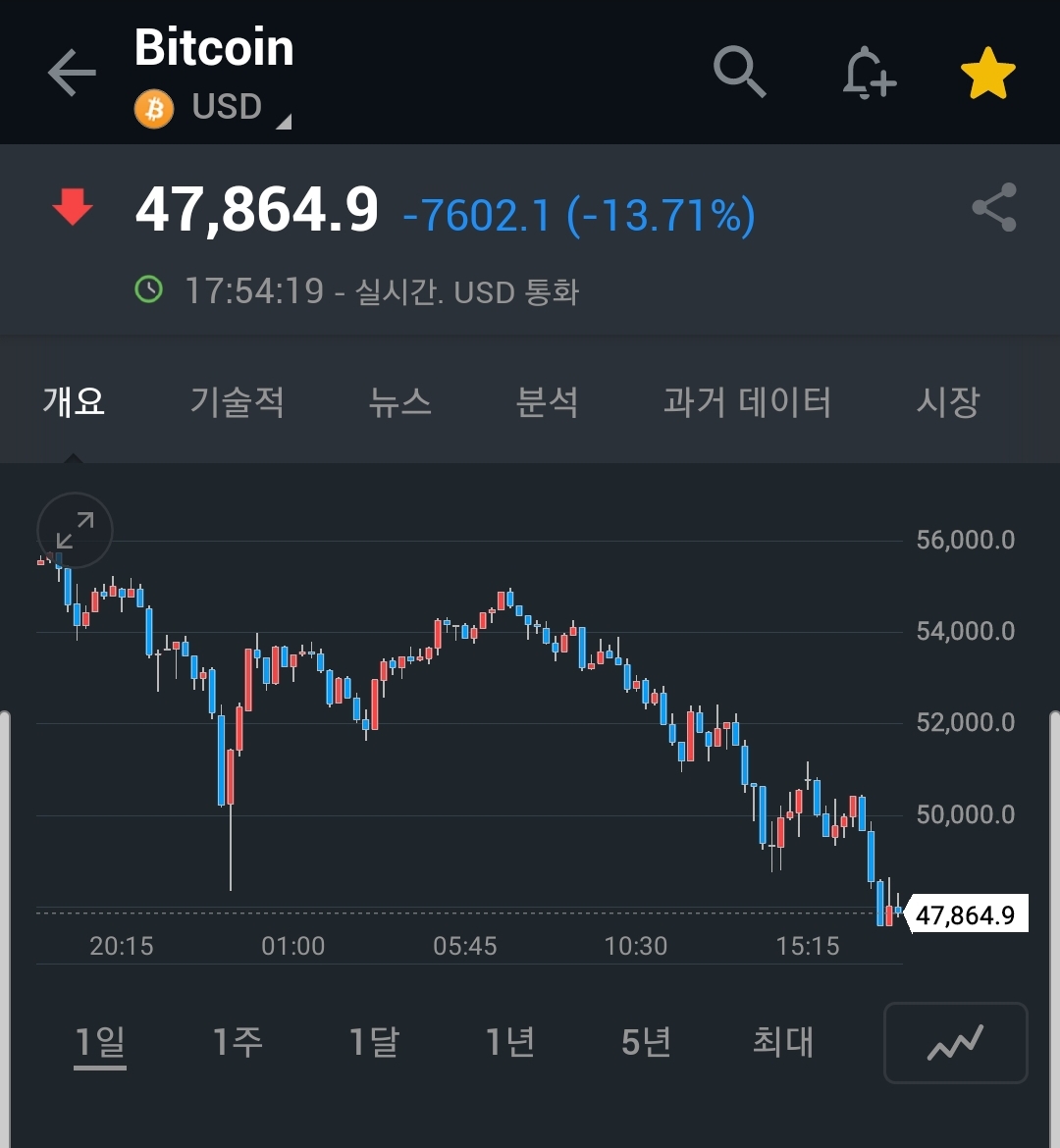Open the 뉴스 tab
Screen dimensions: 1060x1148
(399, 401)
